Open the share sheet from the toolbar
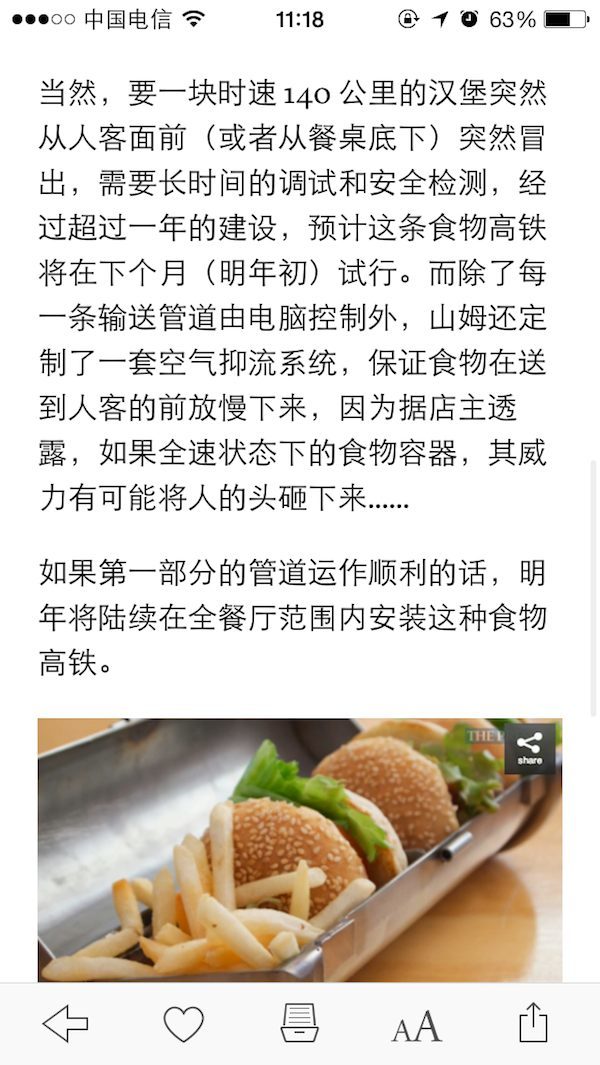 tap(533, 1022)
